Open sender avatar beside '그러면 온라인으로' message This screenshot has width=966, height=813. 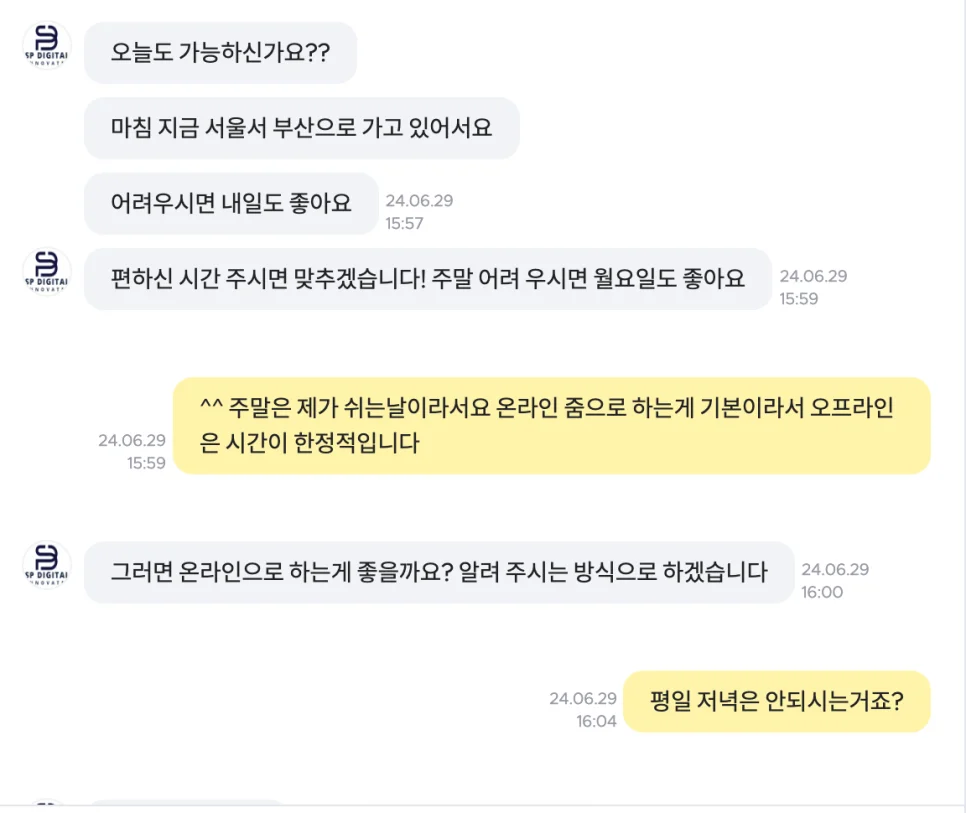coord(46,566)
